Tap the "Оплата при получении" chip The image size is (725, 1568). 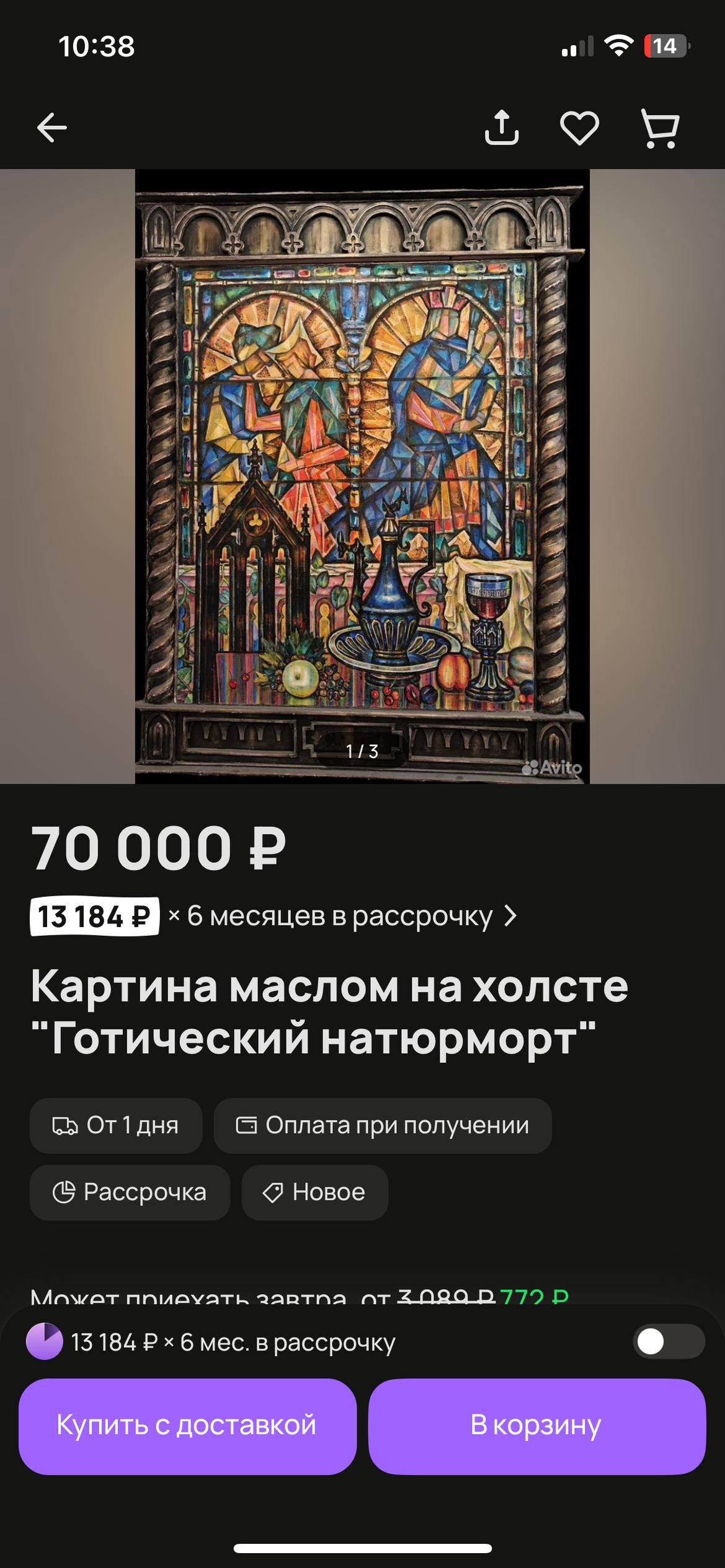(383, 1125)
